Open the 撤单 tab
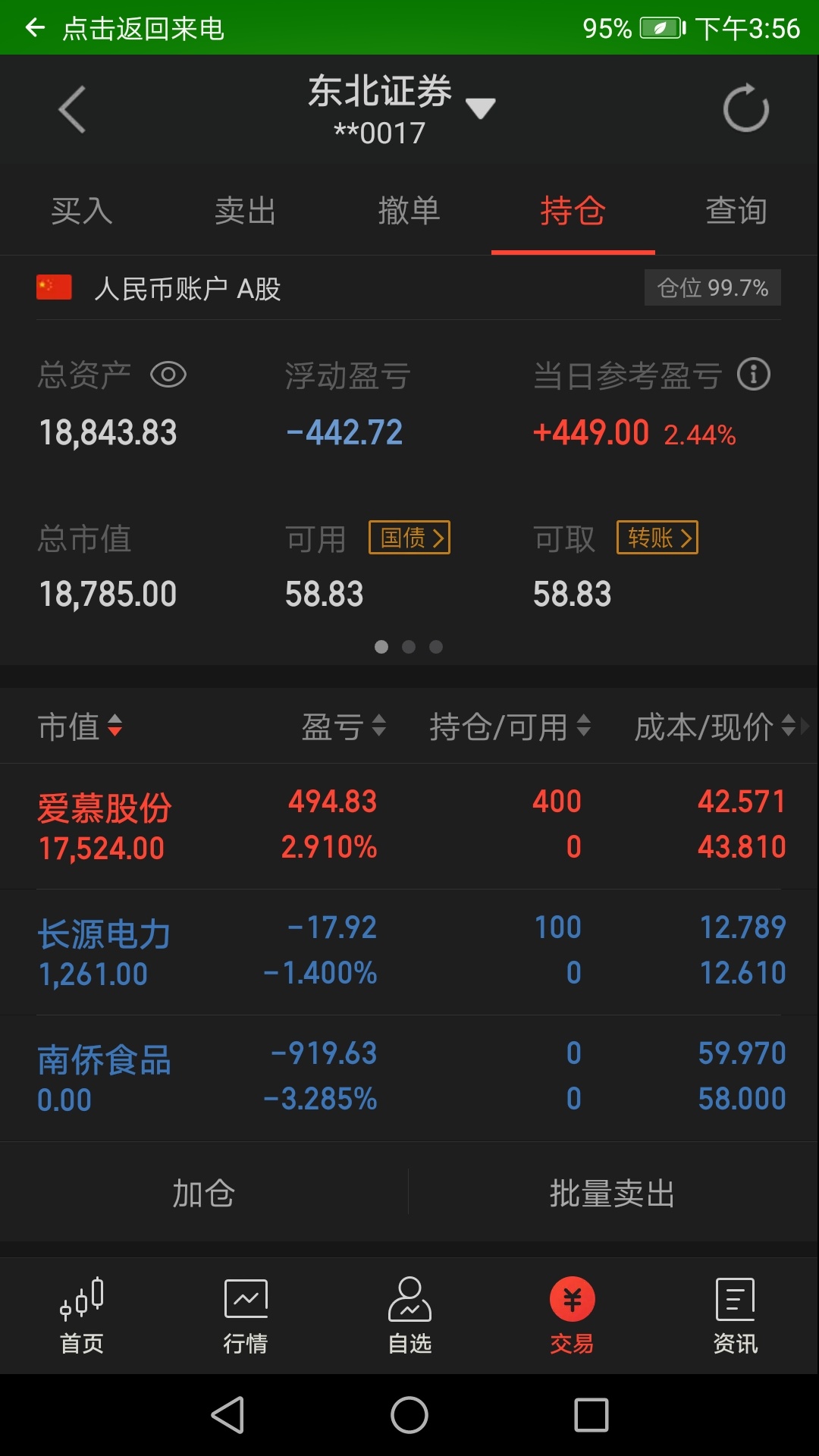The image size is (819, 1456). point(409,211)
